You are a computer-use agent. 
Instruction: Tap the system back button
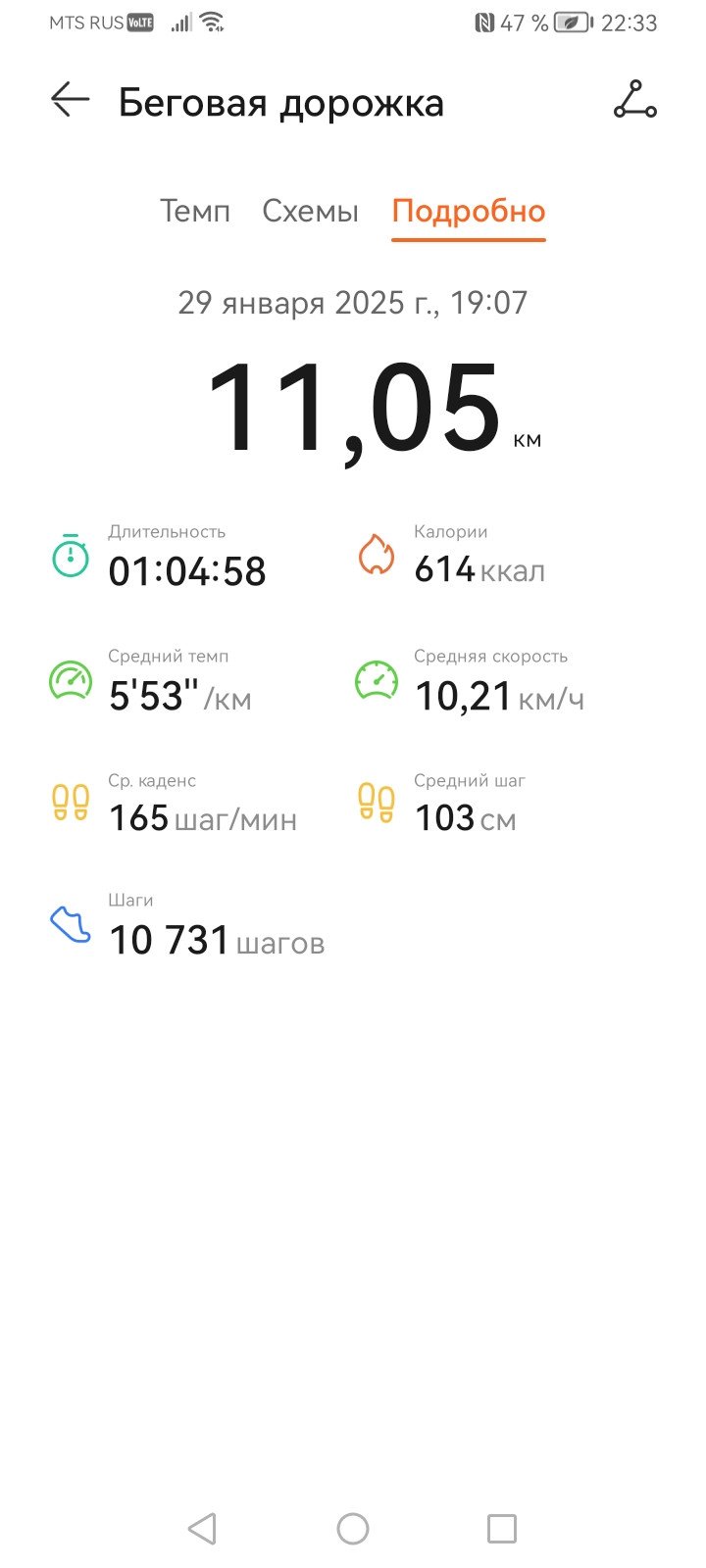202,1528
